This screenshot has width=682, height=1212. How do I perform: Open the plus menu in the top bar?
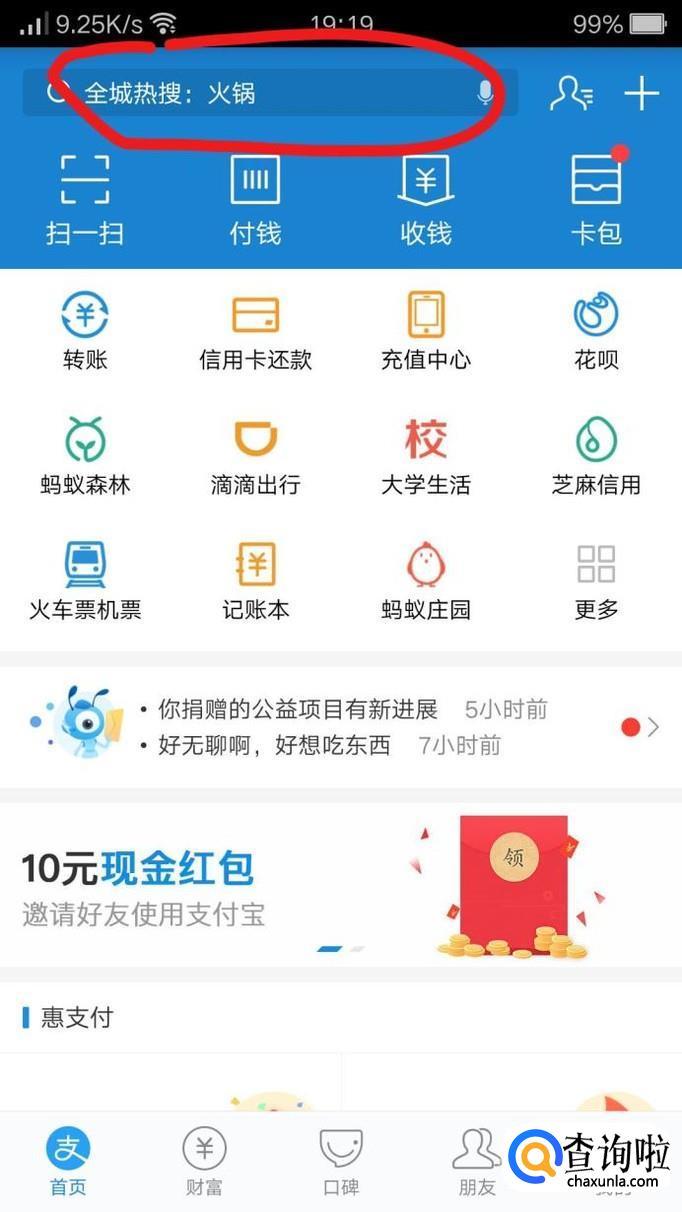[641, 94]
